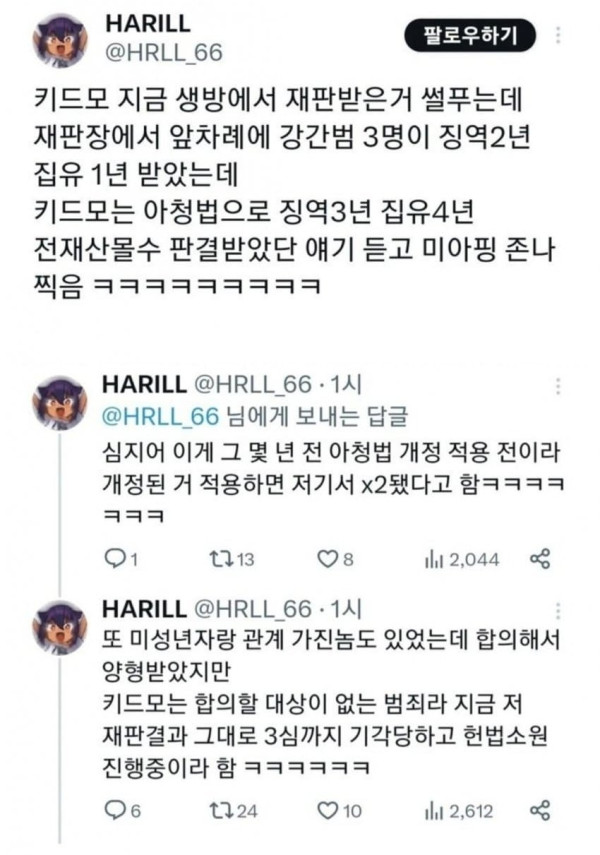Like the reply with 10 likes

[339, 810]
